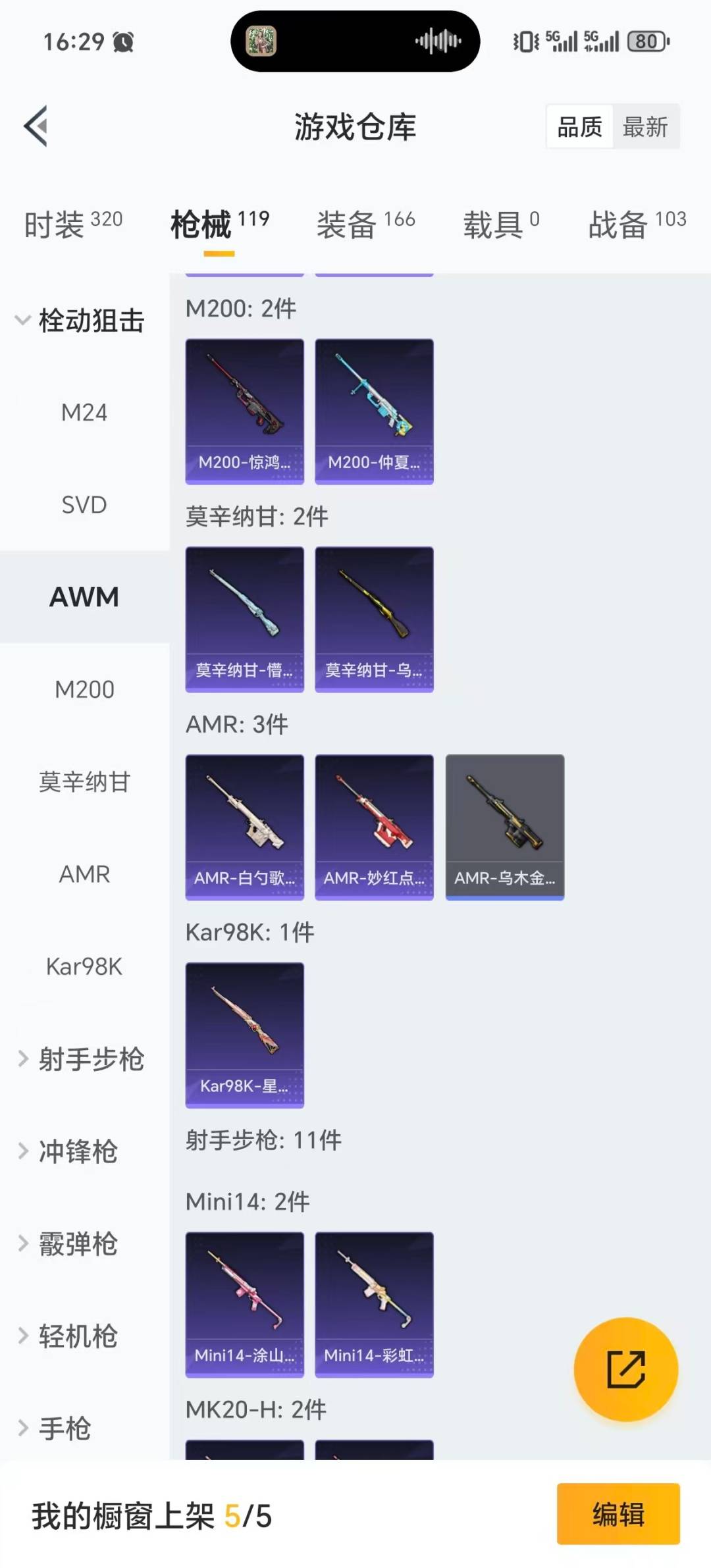
Task: Select Kar98K in the sidebar
Action: coord(84,967)
